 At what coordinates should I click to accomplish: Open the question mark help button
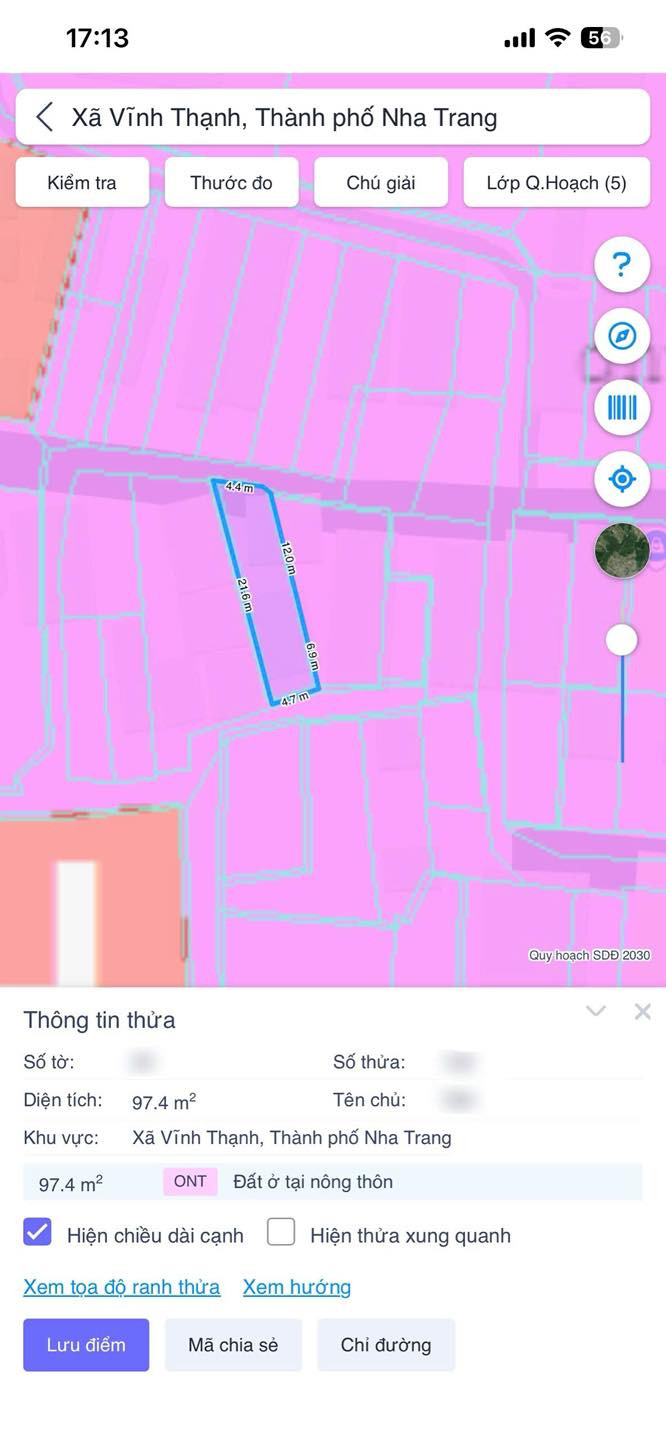(x=622, y=265)
